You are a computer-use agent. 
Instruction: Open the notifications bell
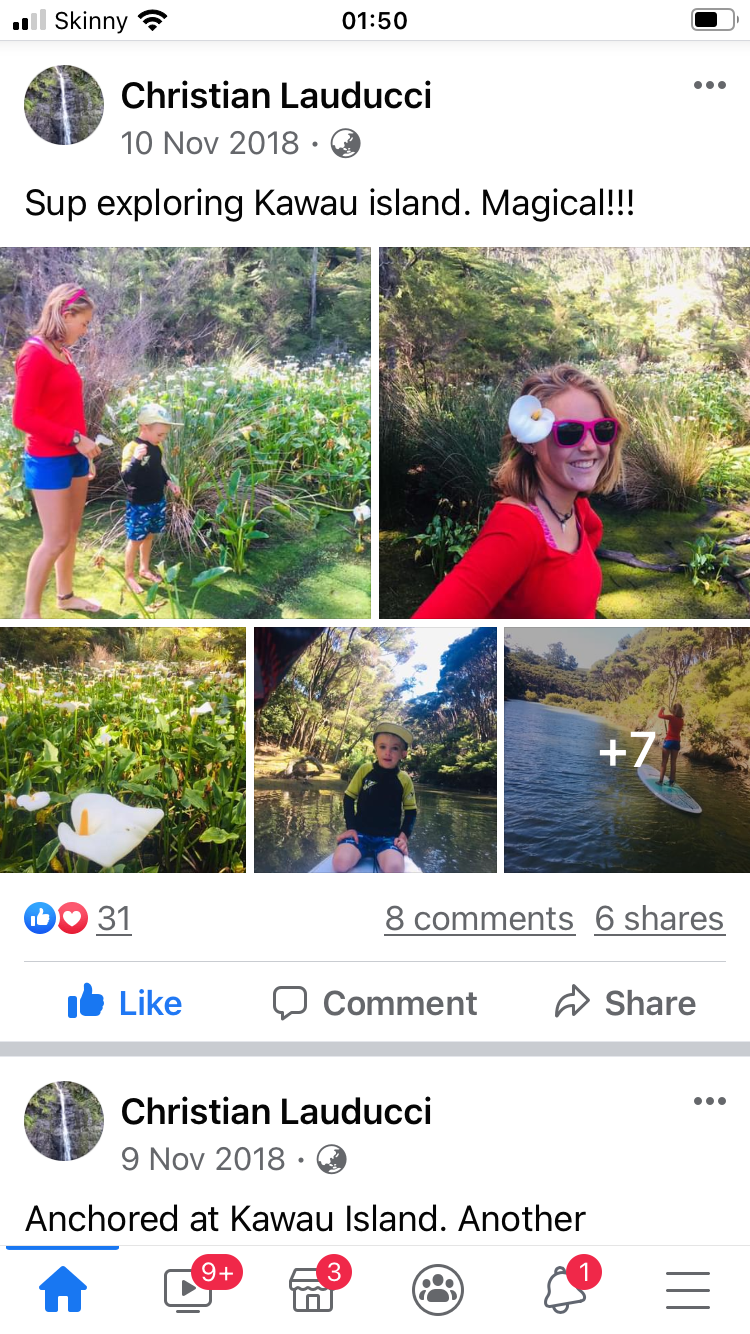(x=563, y=1290)
